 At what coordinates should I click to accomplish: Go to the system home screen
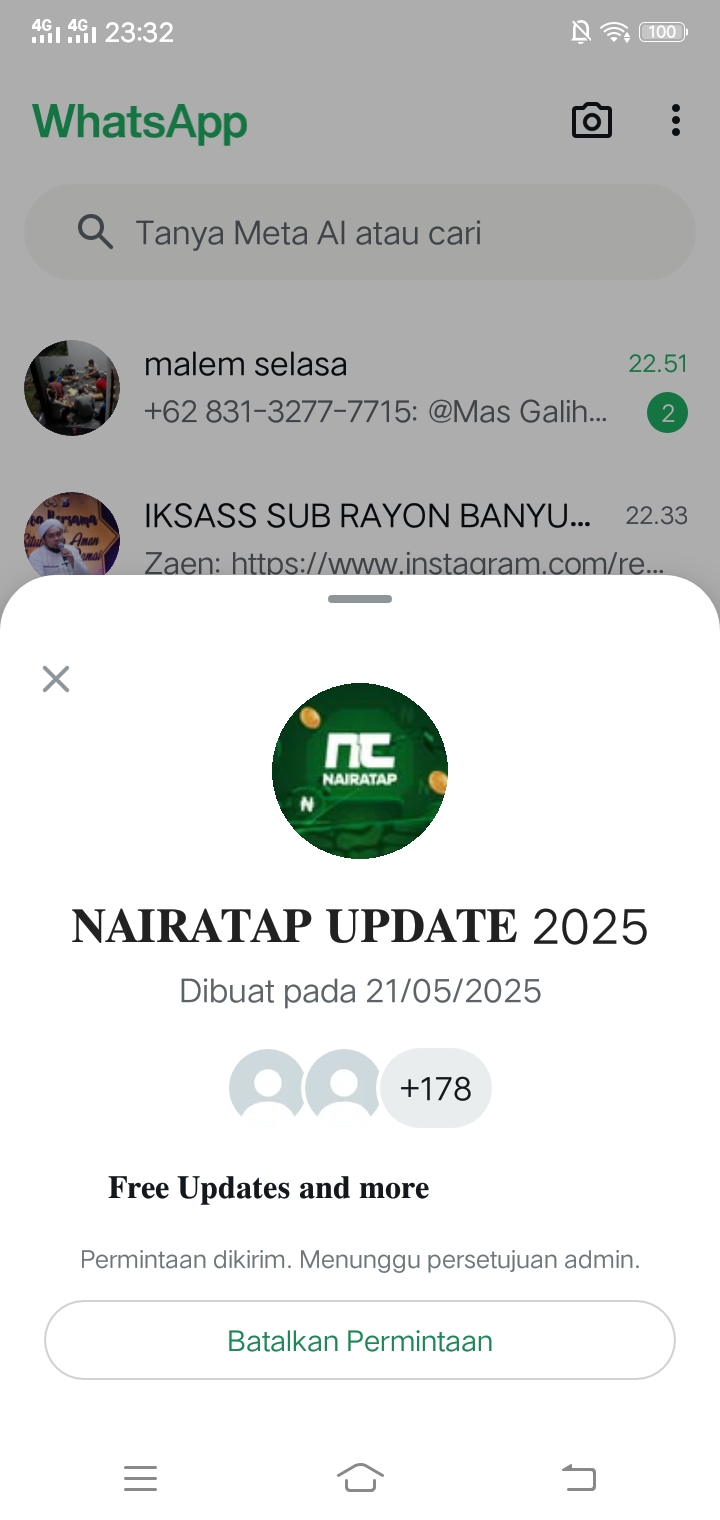coord(360,1477)
